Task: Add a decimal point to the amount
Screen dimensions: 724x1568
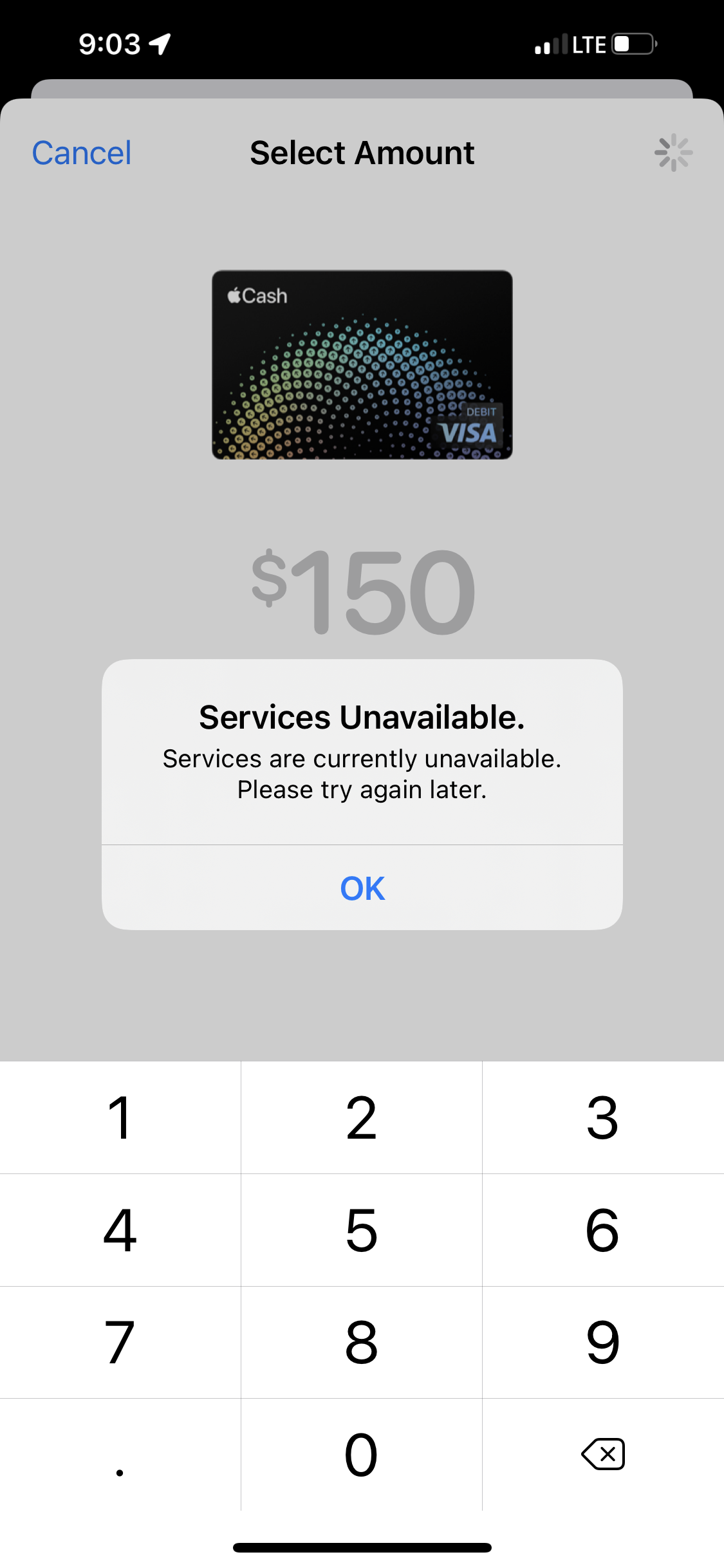Action: pos(120,1455)
